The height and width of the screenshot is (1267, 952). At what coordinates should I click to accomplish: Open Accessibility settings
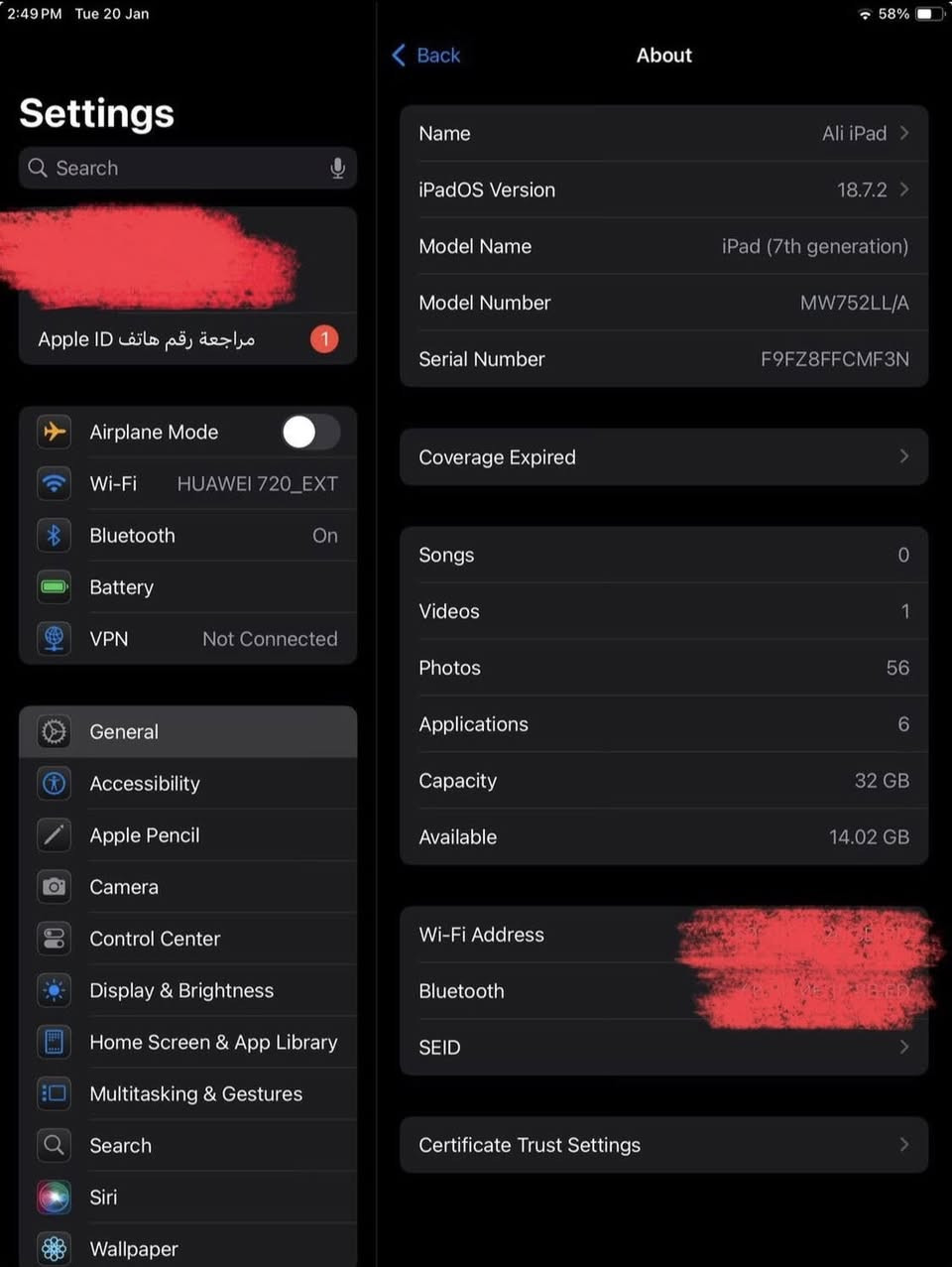188,784
